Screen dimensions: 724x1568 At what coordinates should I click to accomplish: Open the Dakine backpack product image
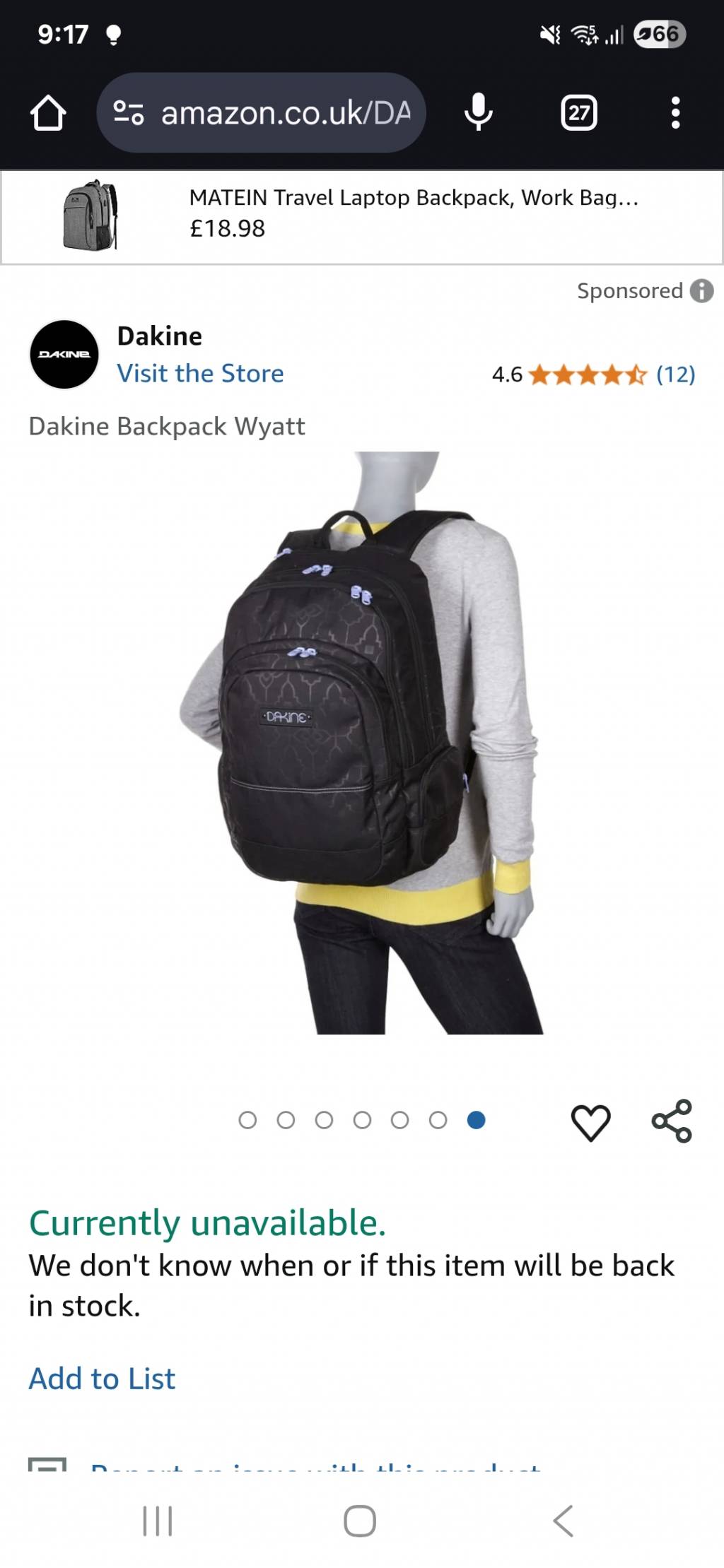[361, 742]
